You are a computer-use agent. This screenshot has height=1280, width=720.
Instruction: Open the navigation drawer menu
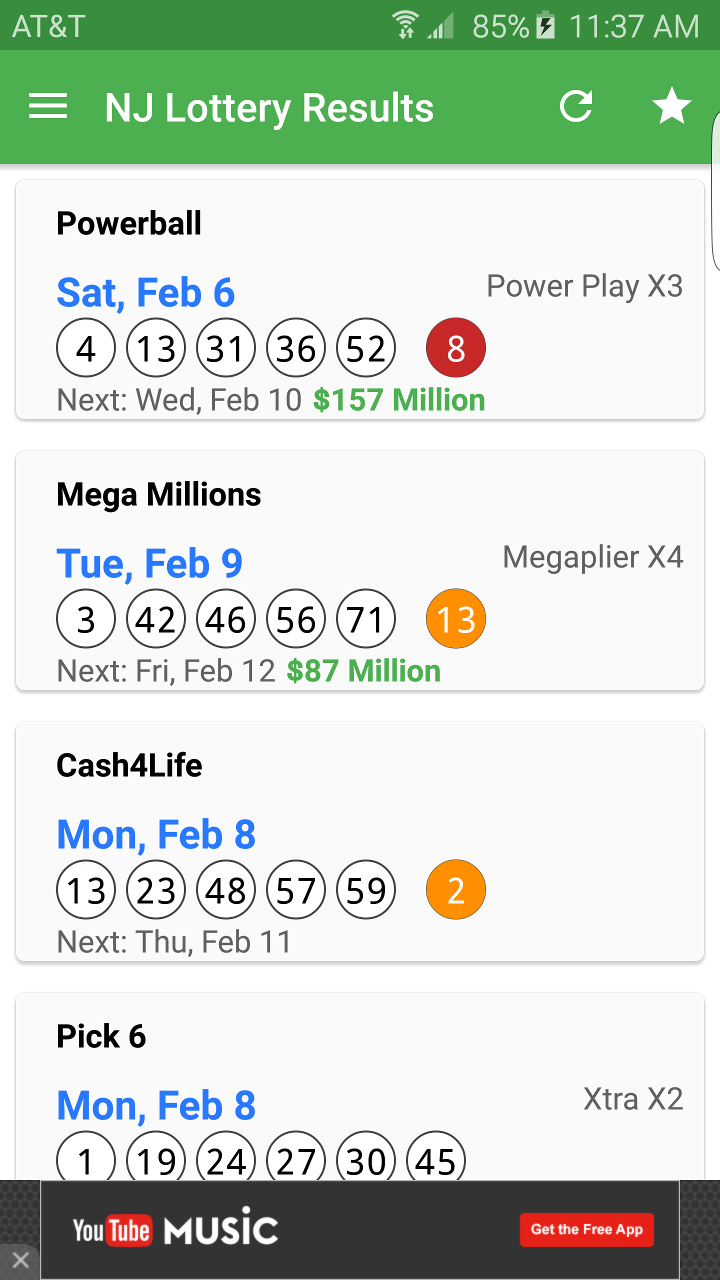[x=47, y=106]
